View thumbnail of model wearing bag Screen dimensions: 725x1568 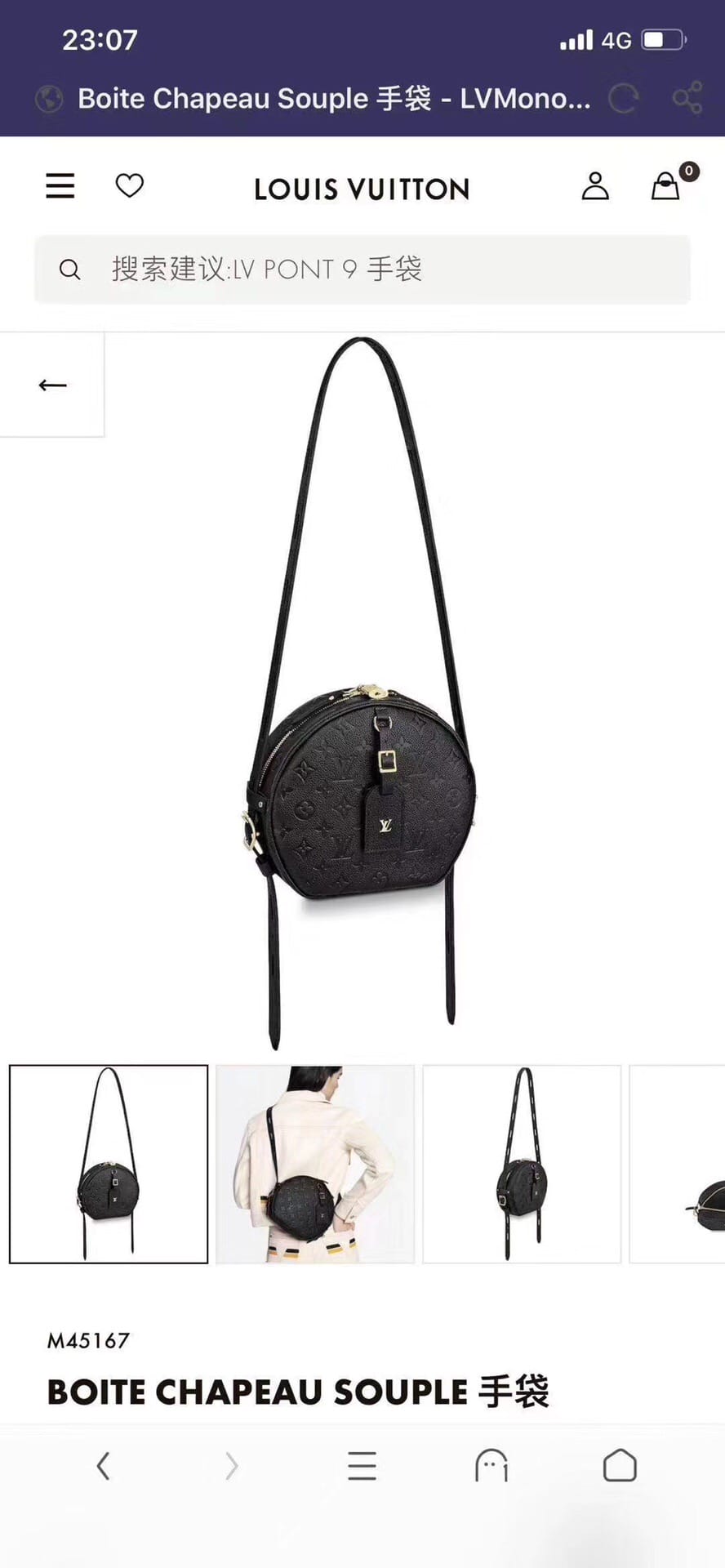[315, 1164]
